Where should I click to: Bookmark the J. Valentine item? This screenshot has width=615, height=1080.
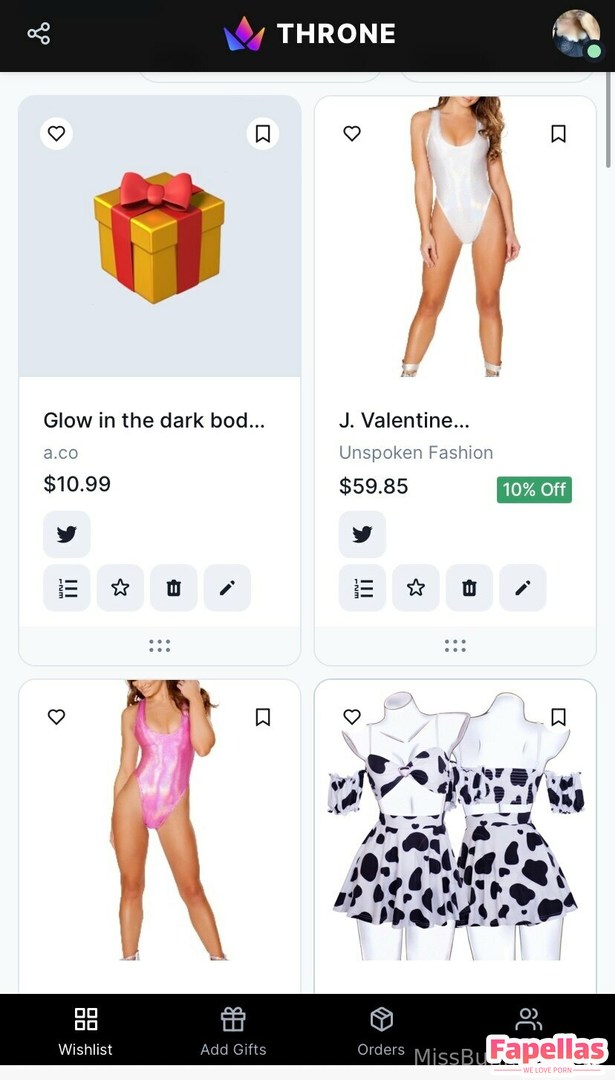coord(558,133)
